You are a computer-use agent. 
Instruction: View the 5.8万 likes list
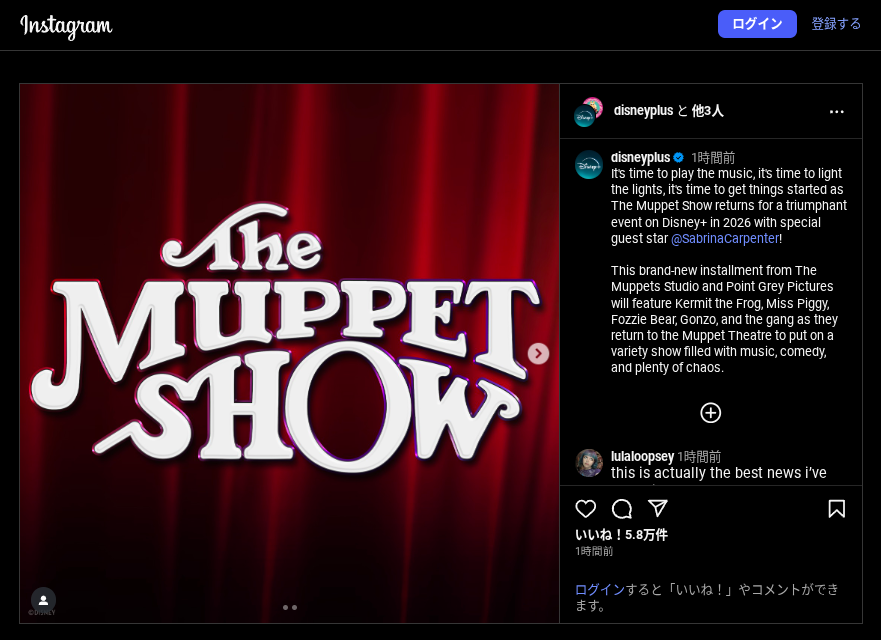click(621, 535)
